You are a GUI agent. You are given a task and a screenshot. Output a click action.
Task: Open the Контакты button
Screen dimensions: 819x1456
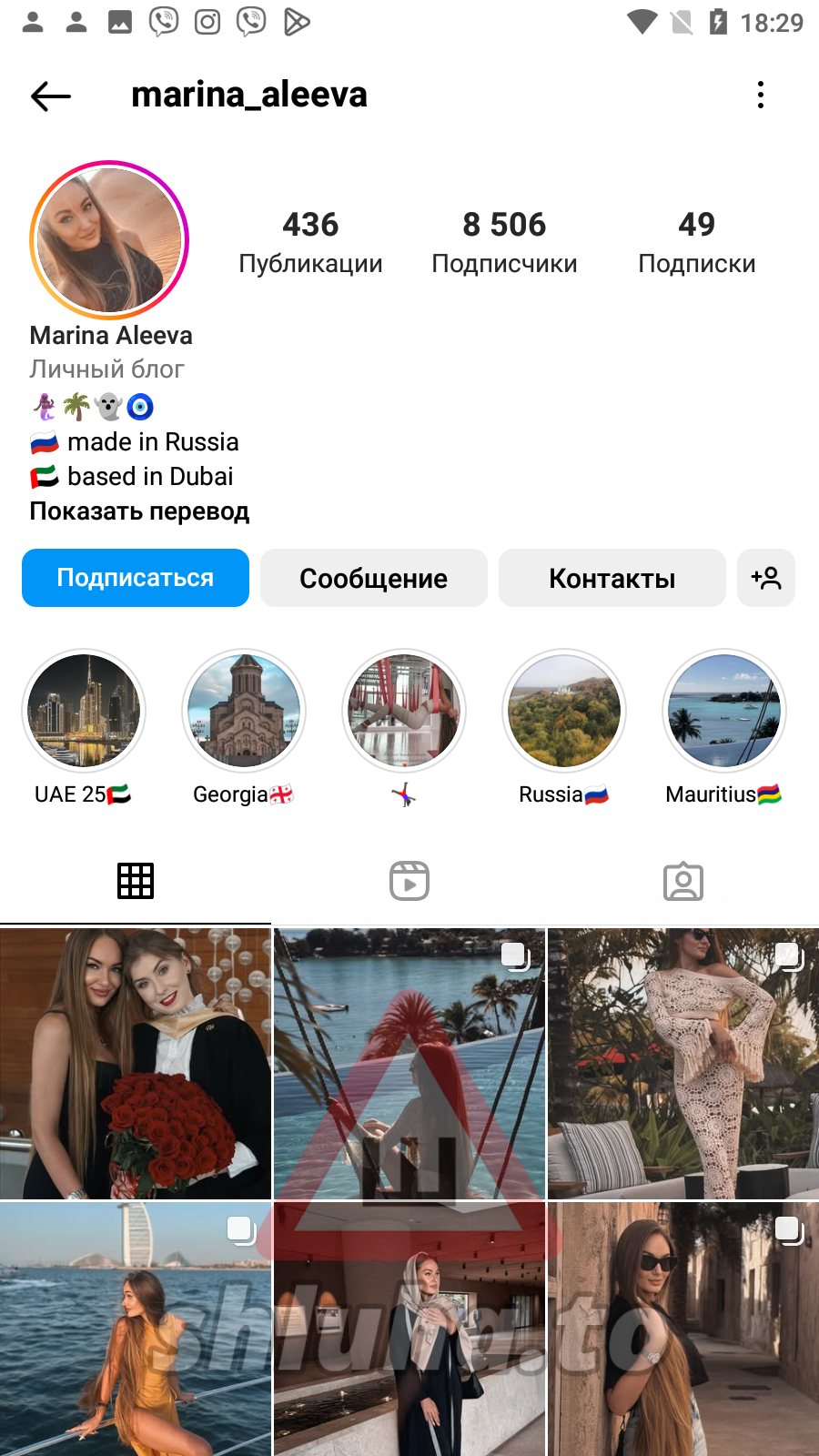[612, 578]
